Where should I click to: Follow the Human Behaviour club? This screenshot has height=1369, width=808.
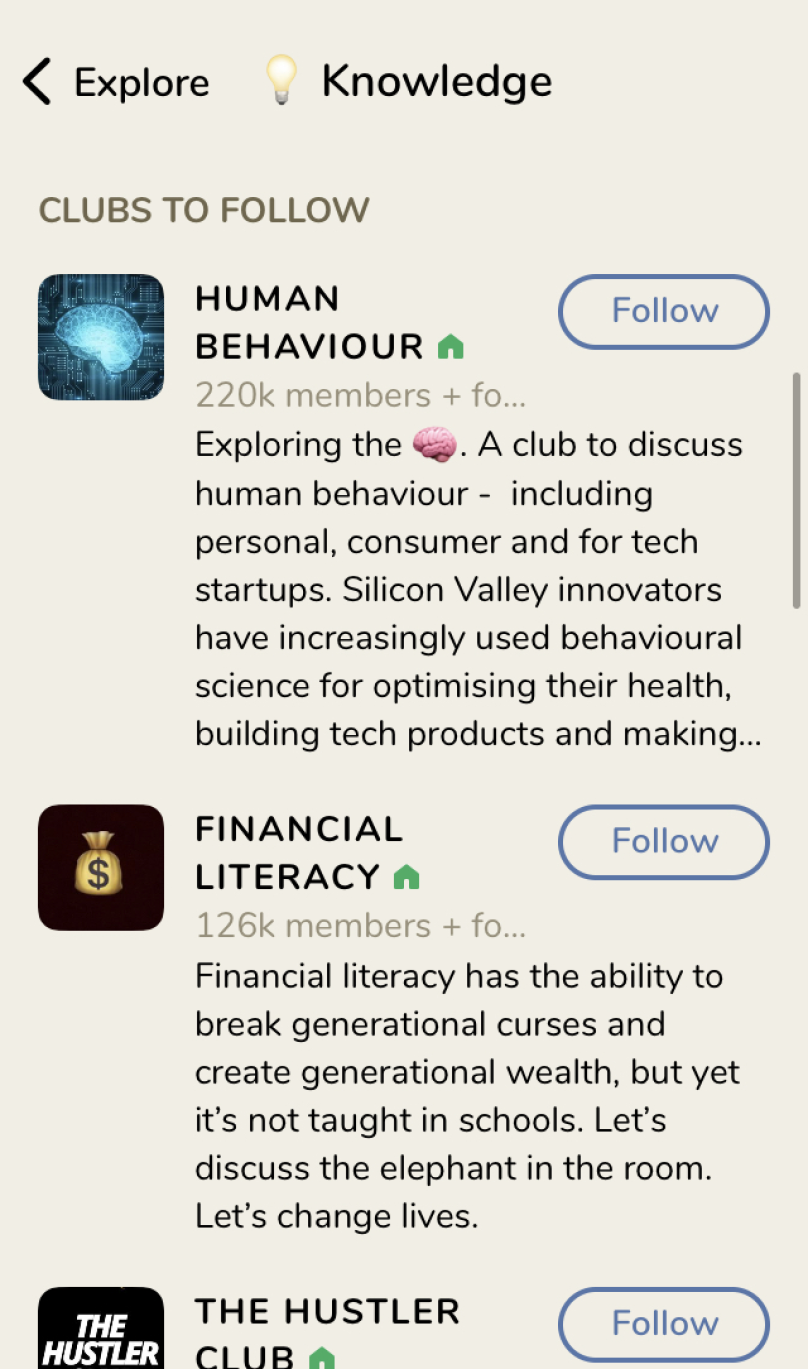tap(664, 311)
